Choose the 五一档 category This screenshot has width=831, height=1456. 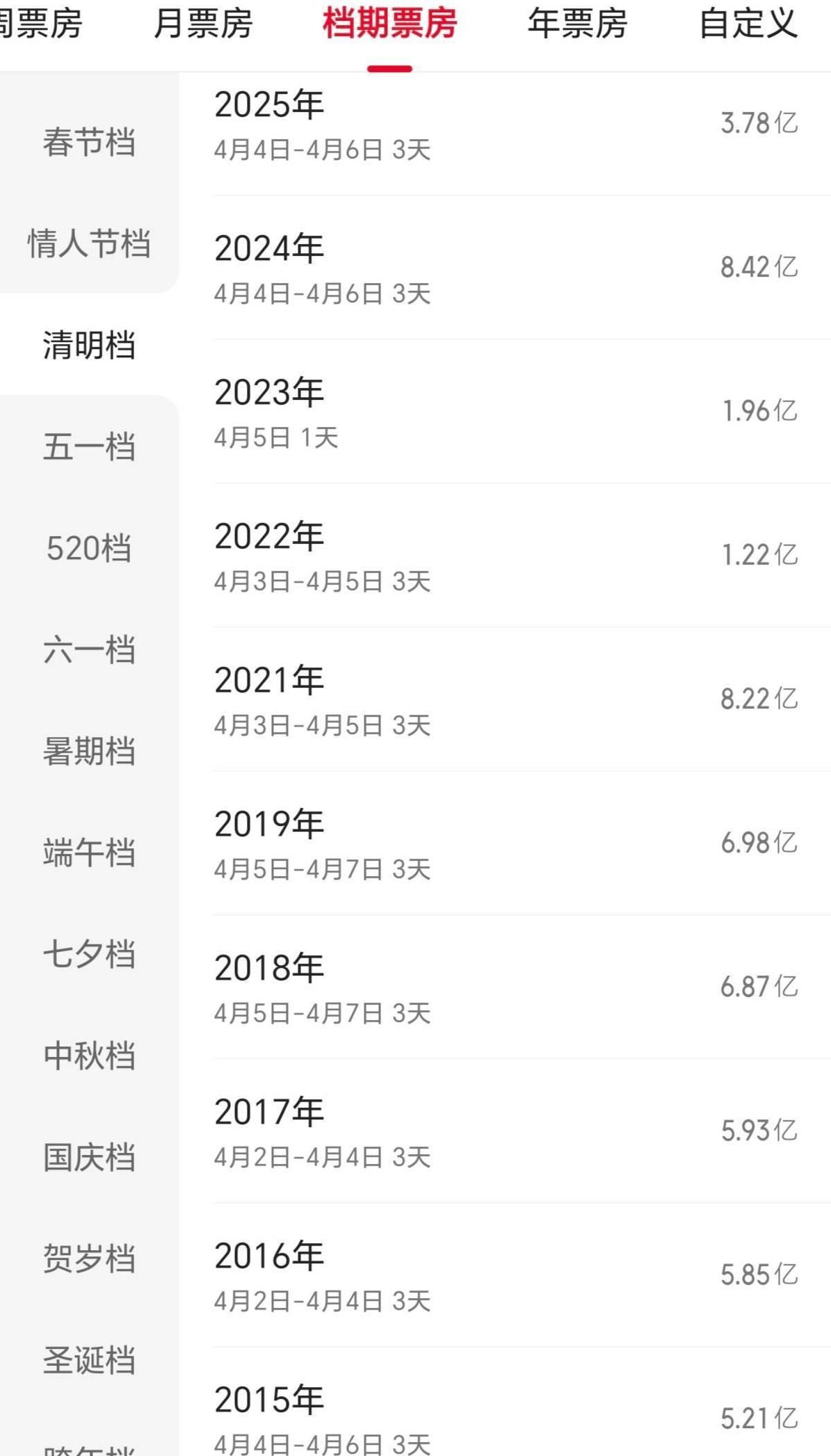coord(89,446)
